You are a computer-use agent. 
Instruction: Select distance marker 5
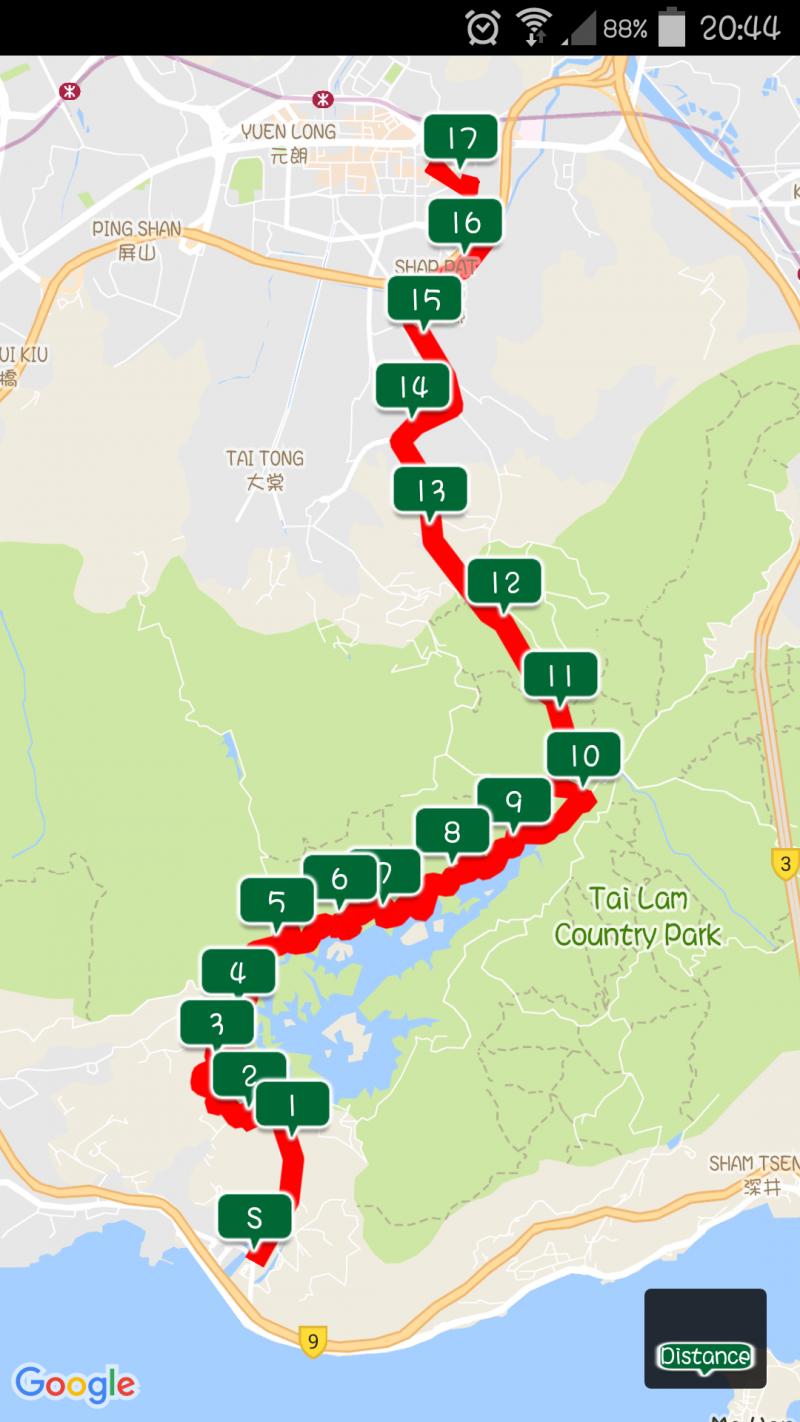point(276,900)
